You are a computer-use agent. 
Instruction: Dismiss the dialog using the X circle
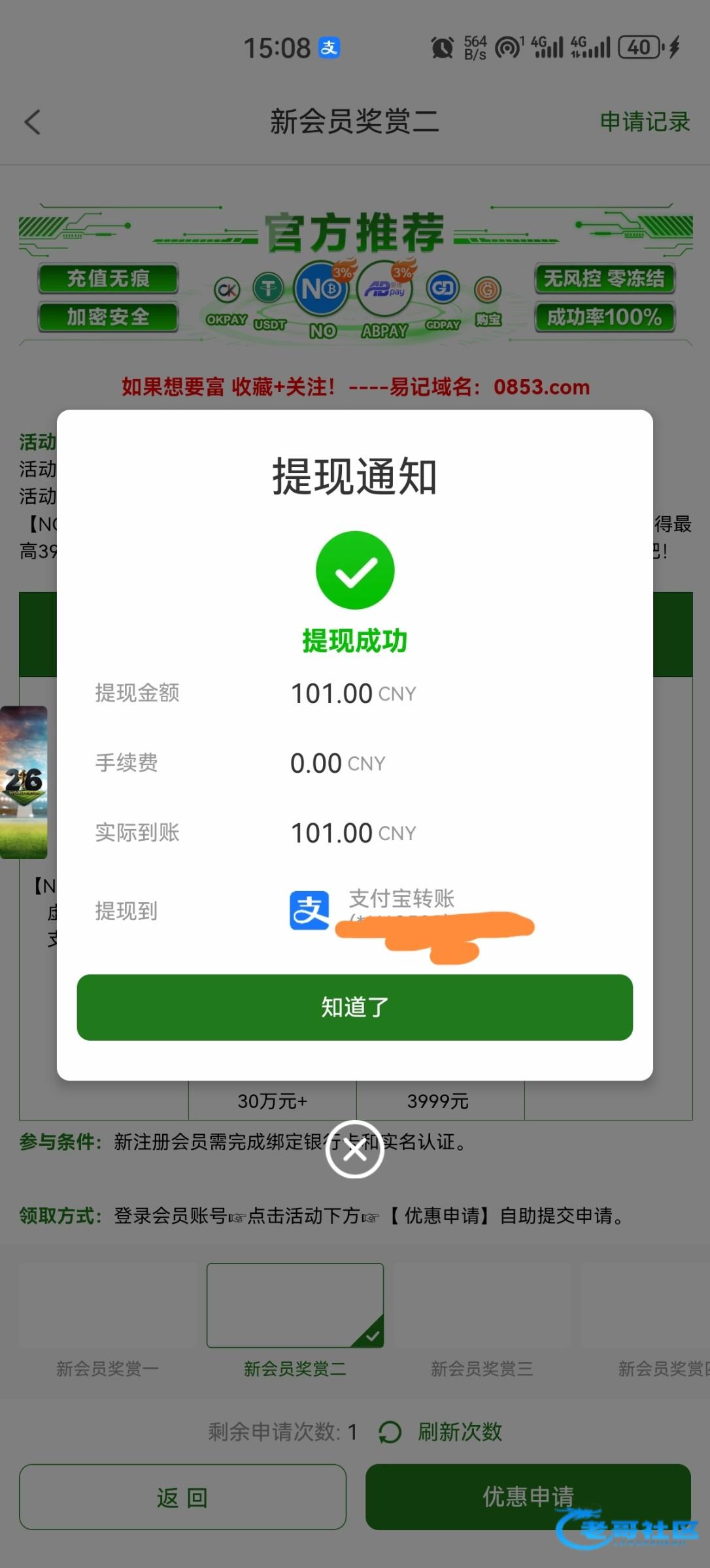[354, 1149]
